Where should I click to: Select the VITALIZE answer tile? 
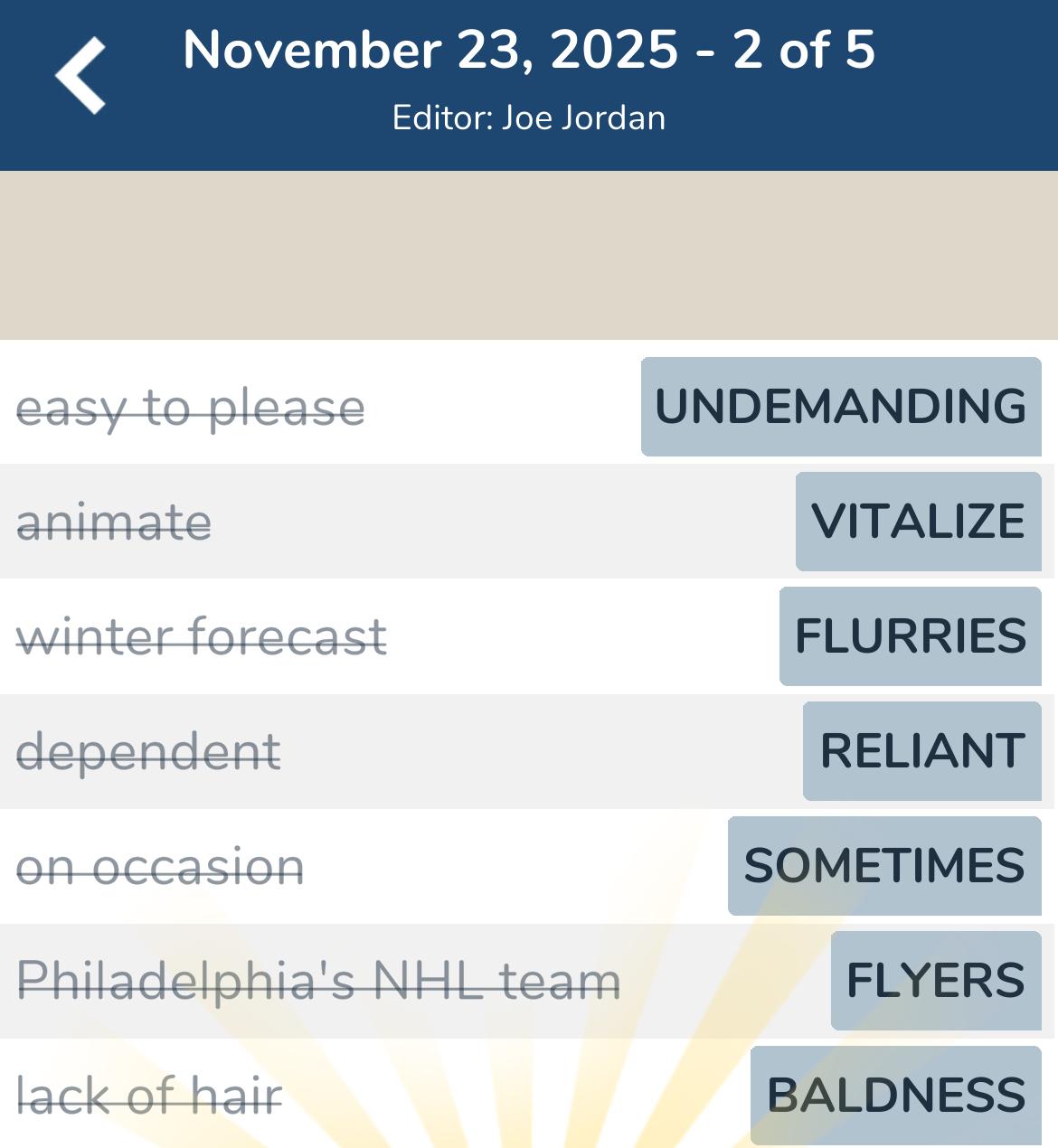(916, 522)
